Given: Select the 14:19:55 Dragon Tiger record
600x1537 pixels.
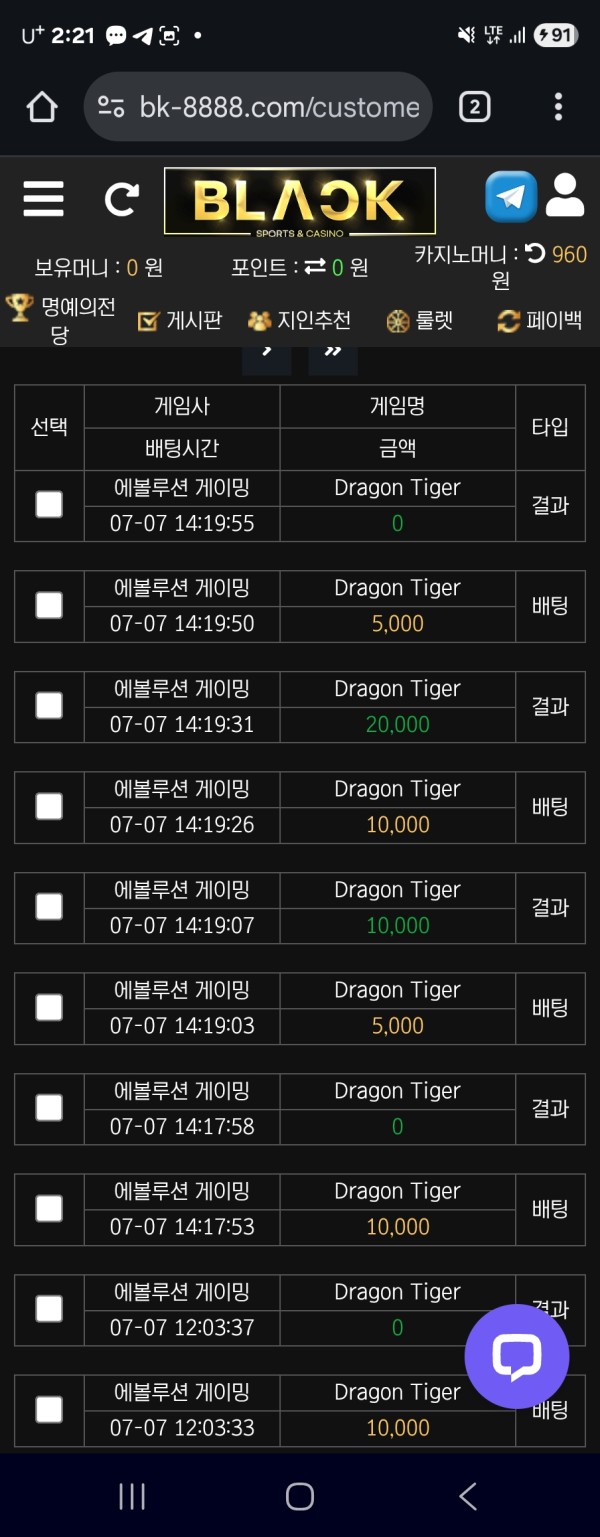Looking at the screenshot, I should pos(49,505).
